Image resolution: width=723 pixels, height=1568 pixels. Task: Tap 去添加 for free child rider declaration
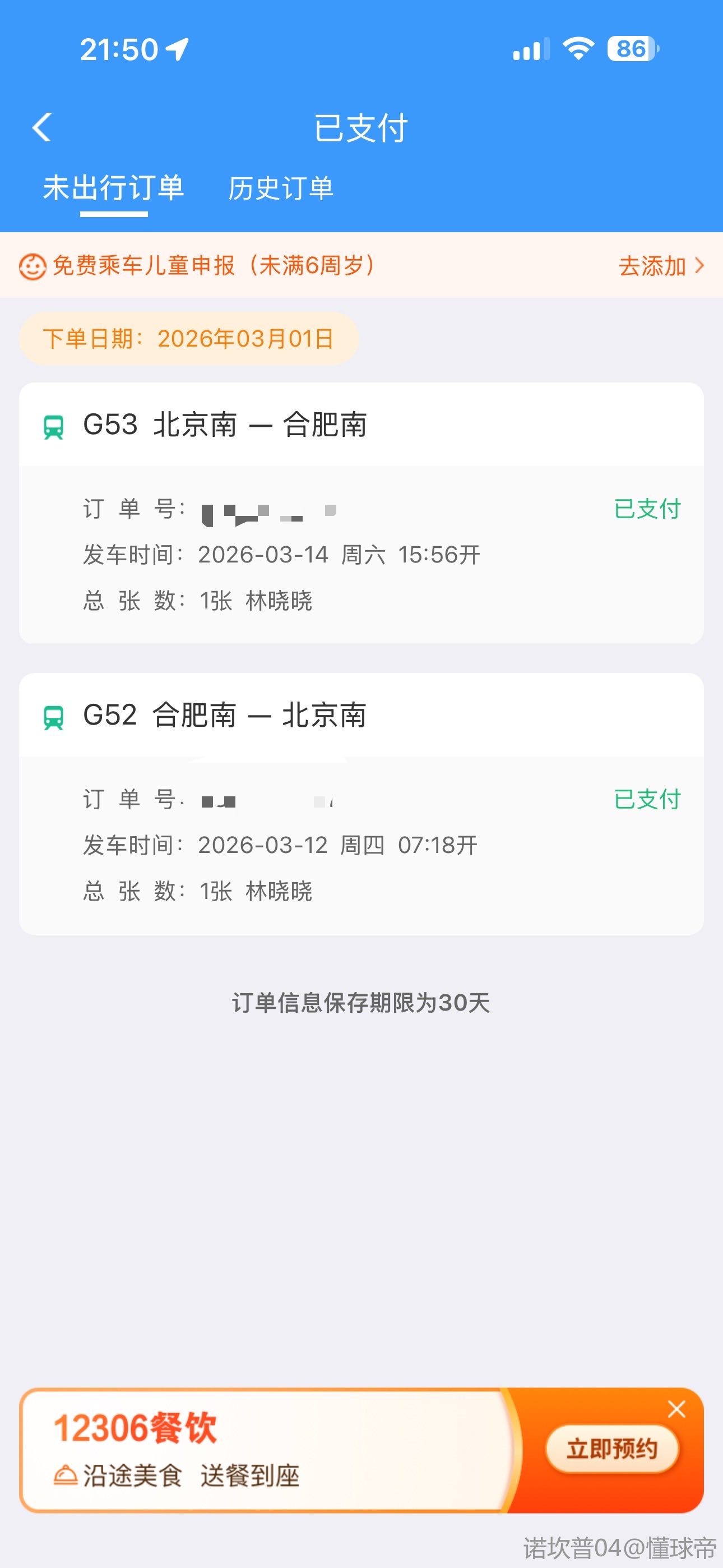660,266
